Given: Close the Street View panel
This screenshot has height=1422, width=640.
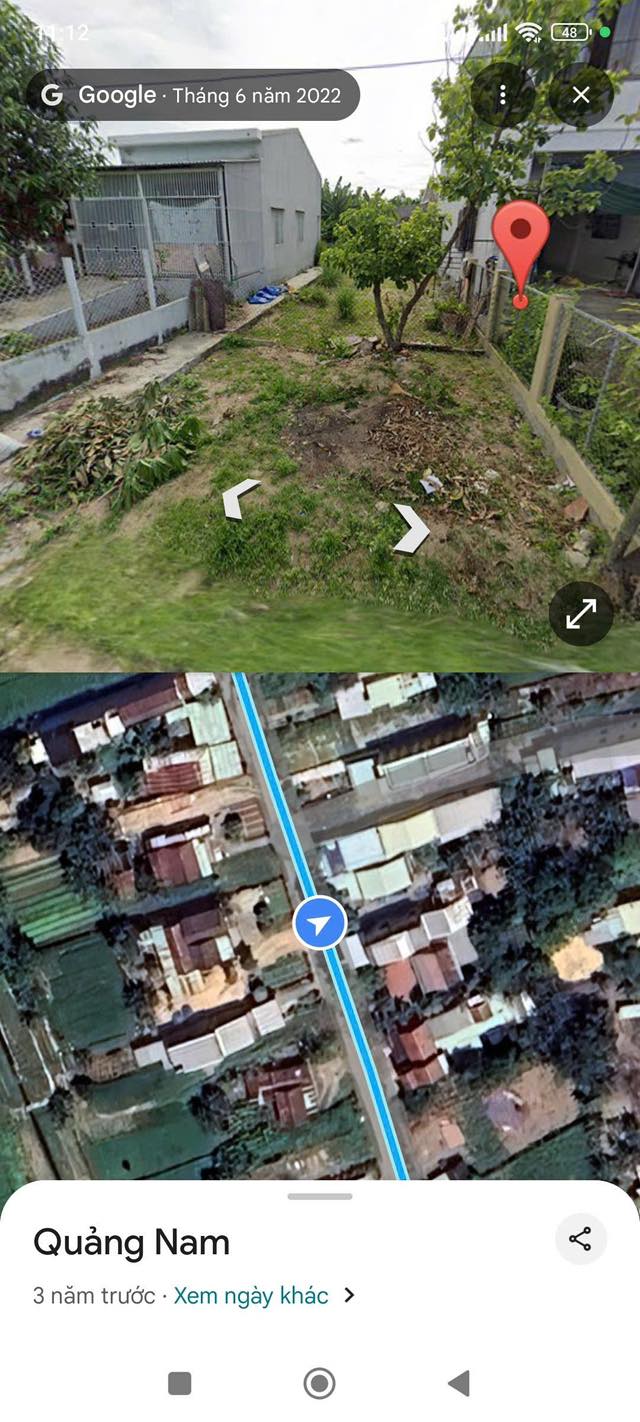Looking at the screenshot, I should pos(581,95).
